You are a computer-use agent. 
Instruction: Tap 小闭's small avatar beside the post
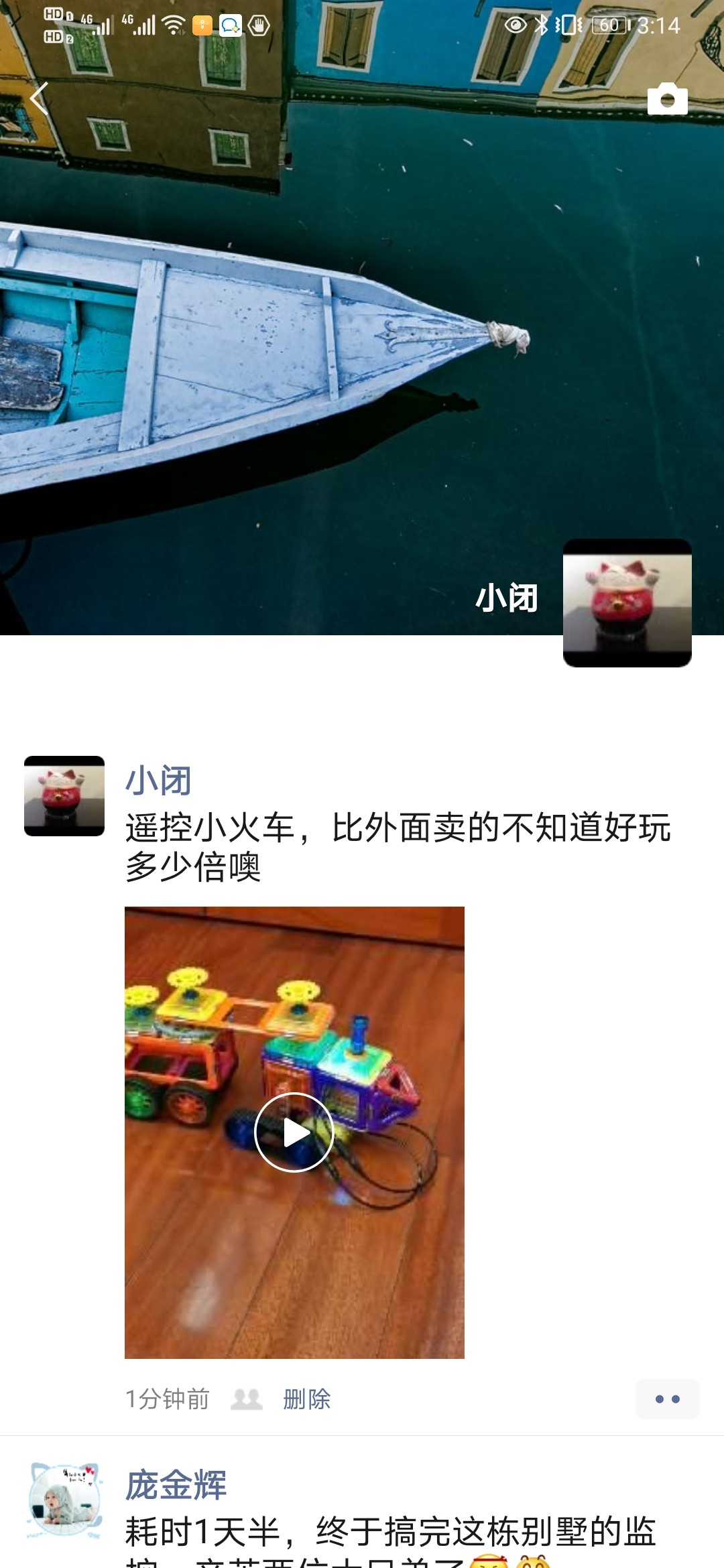pyautogui.click(x=64, y=796)
